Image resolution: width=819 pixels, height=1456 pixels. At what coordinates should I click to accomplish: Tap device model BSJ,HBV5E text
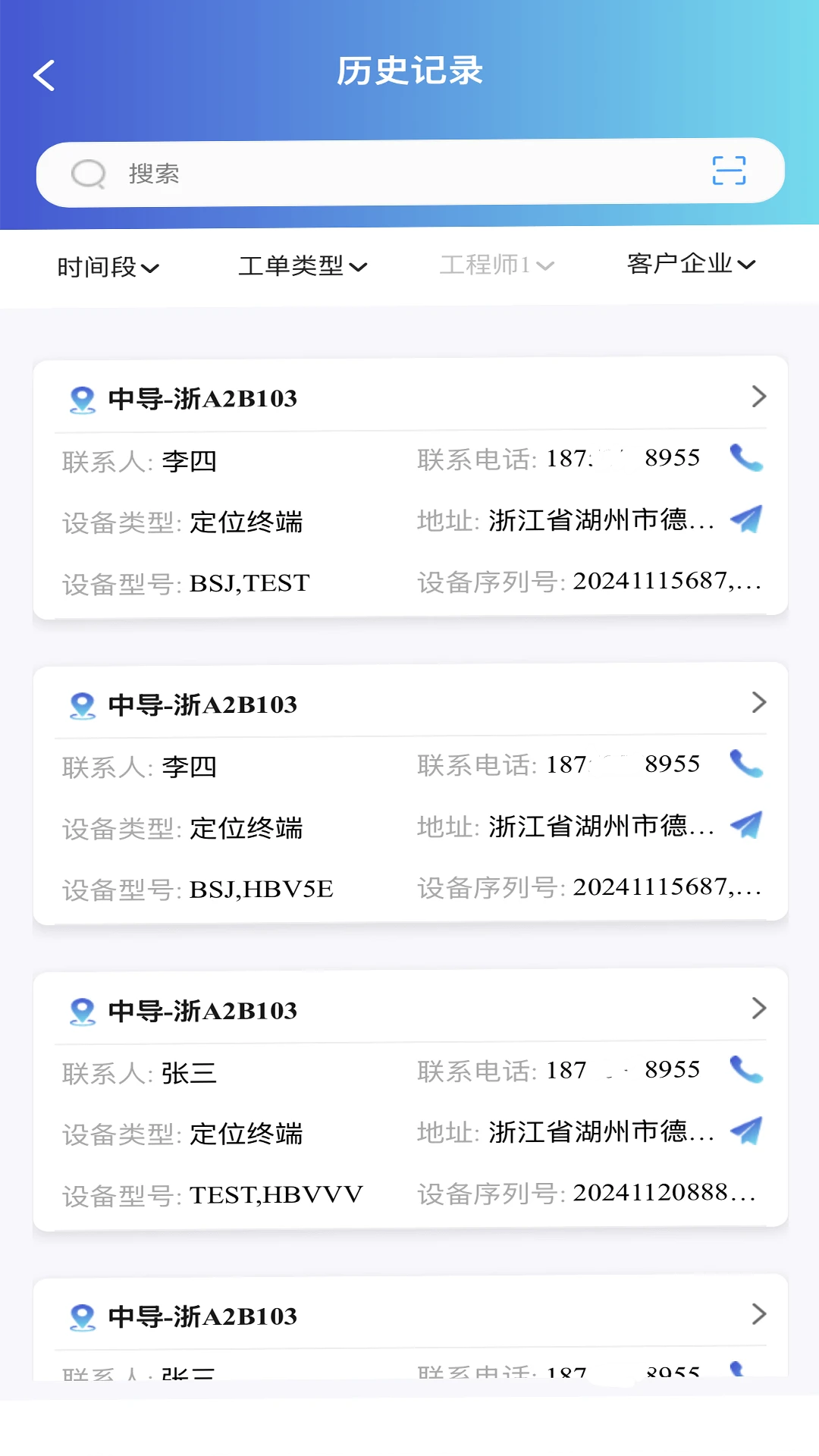[262, 889]
